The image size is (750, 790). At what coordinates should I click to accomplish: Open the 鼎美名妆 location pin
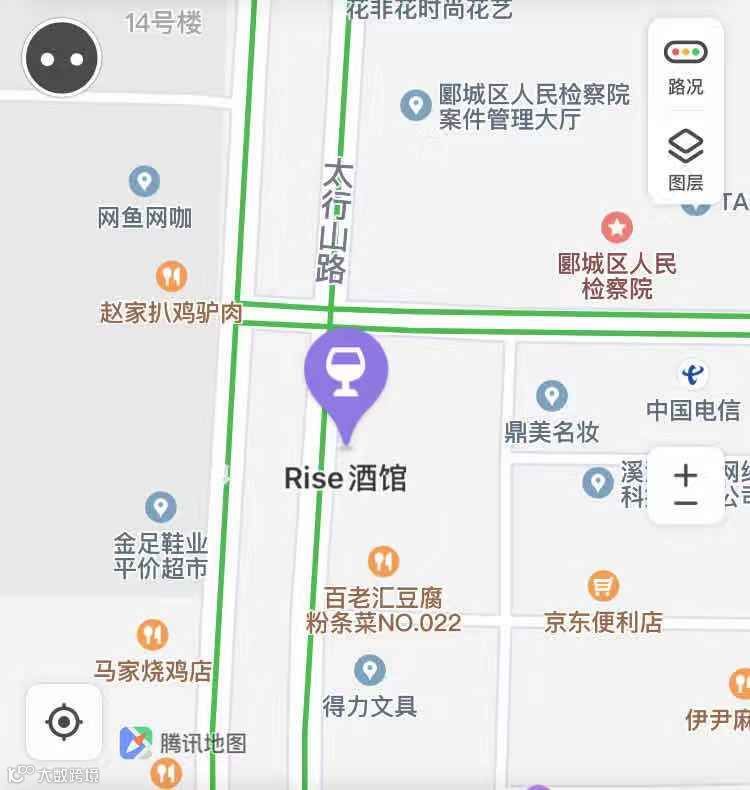point(552,396)
